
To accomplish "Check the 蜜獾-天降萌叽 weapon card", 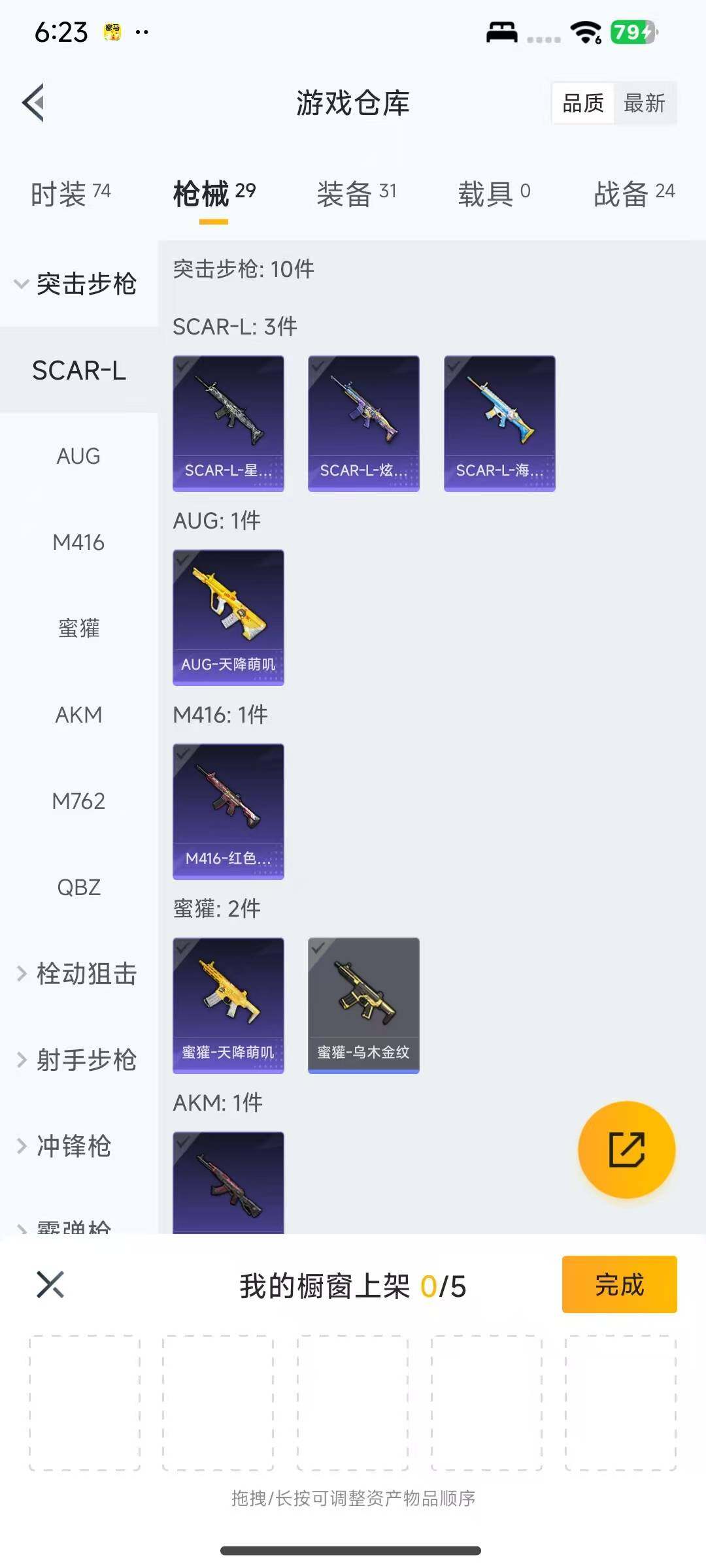I will coord(228,1006).
